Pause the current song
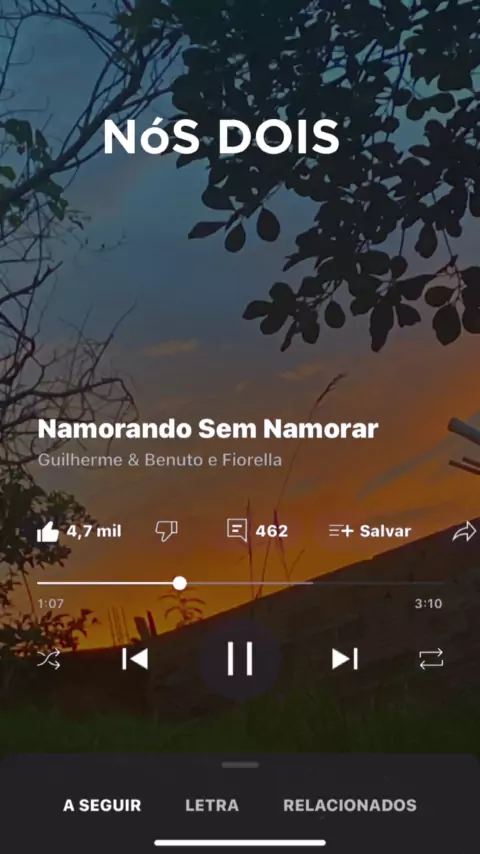 240,658
